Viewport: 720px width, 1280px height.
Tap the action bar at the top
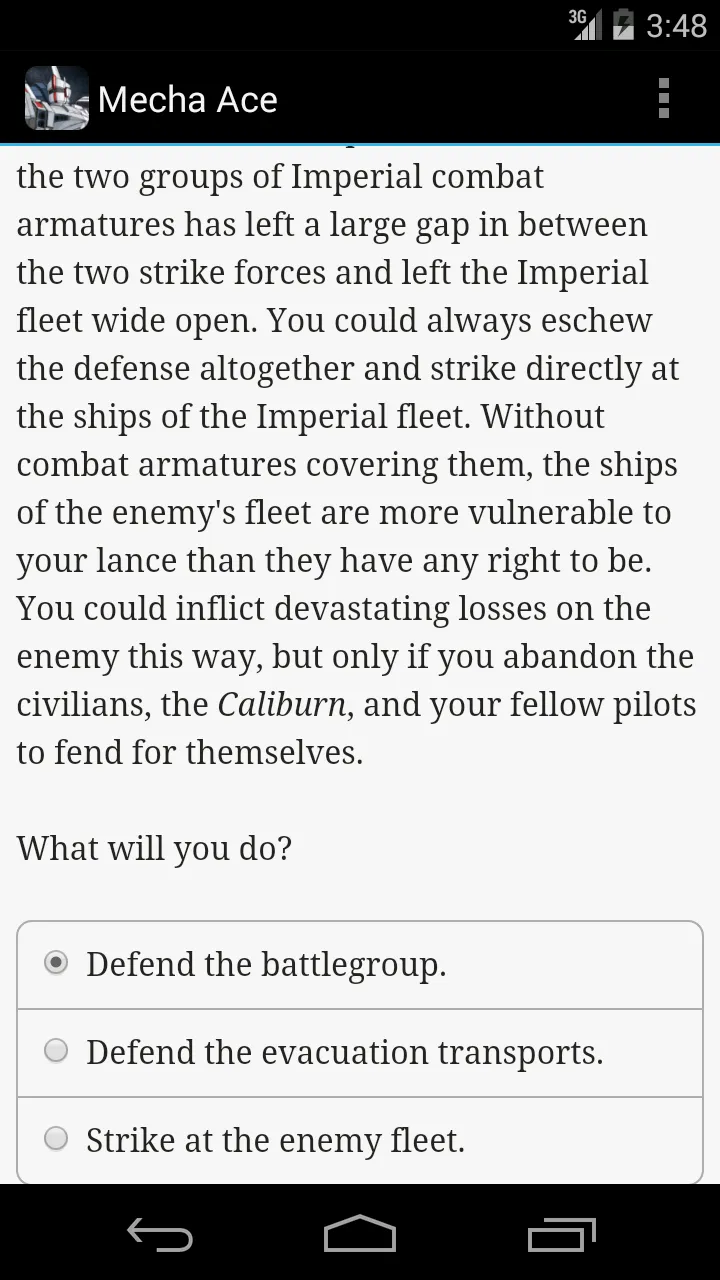tap(360, 98)
